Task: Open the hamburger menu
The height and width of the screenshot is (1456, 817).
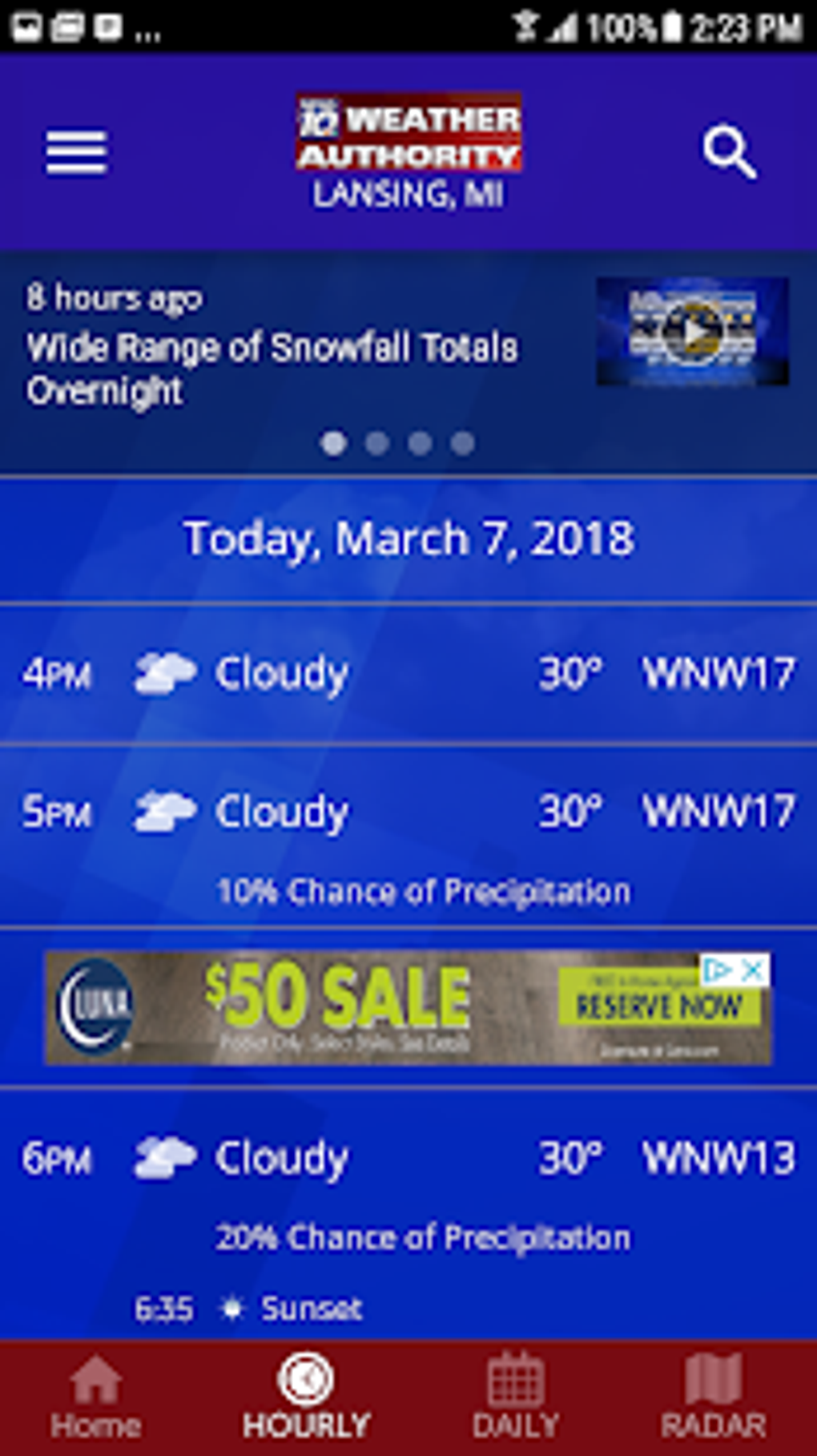Action: point(76,152)
